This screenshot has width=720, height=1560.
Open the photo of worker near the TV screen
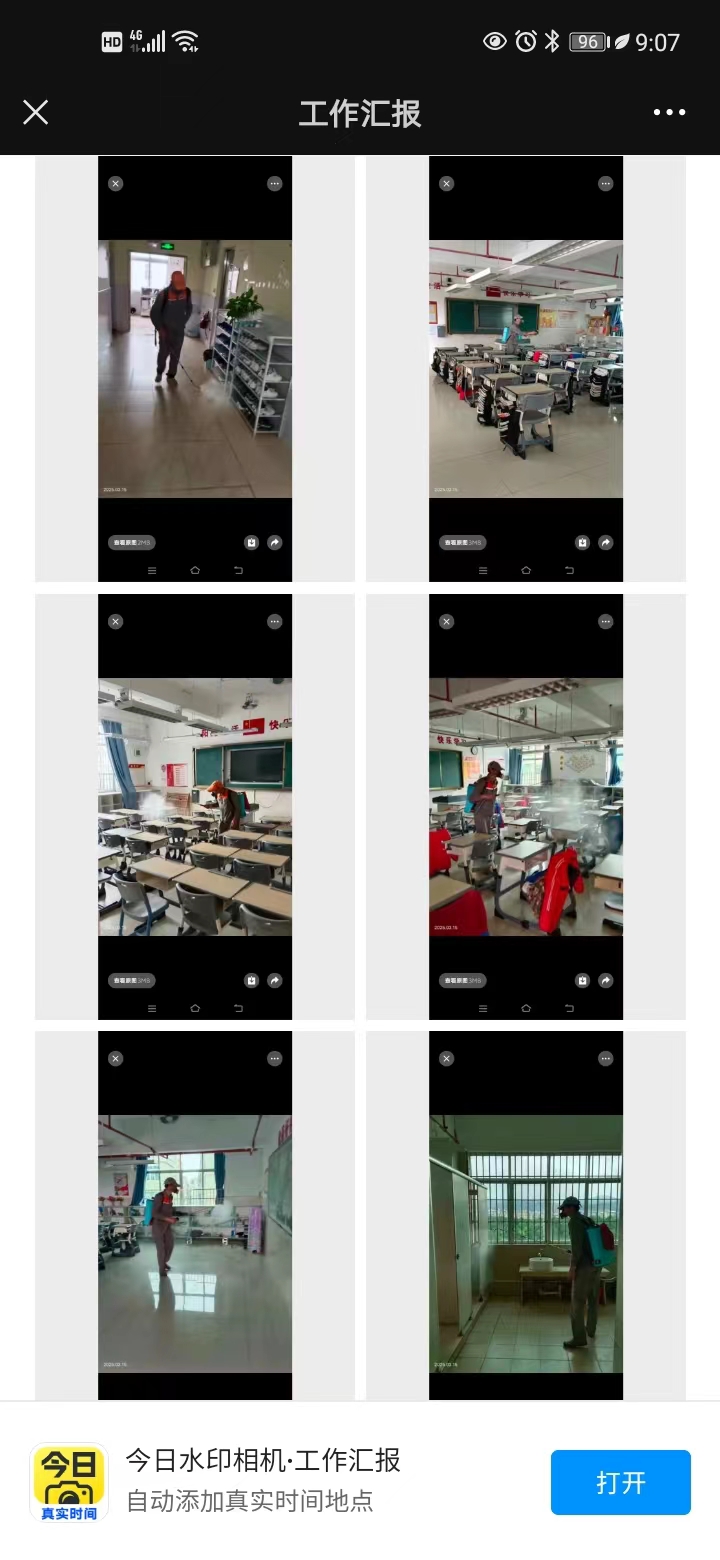[x=195, y=807]
